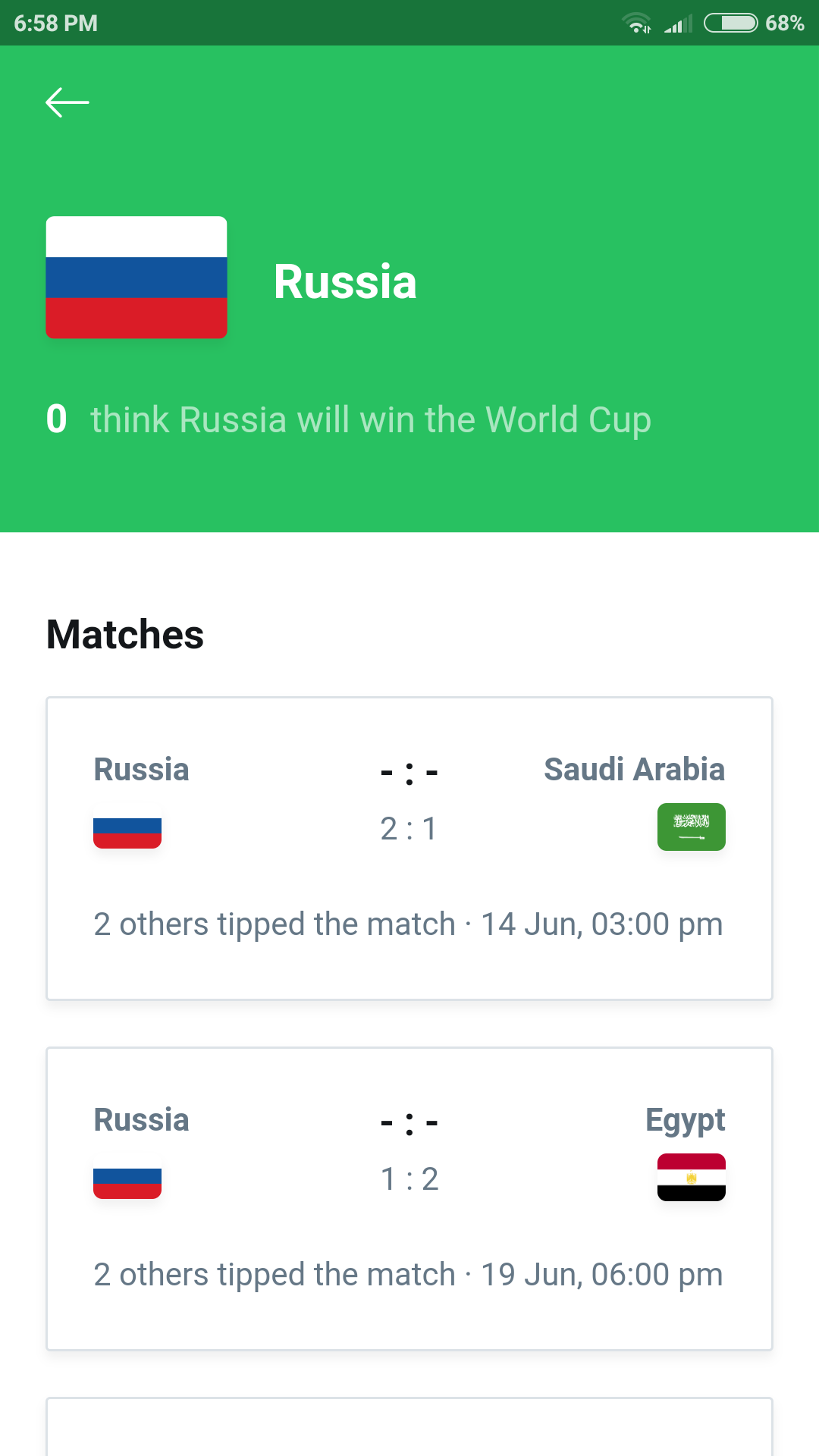Tap the - : - score in the Egypt match
The width and height of the screenshot is (819, 1456).
click(x=409, y=1121)
